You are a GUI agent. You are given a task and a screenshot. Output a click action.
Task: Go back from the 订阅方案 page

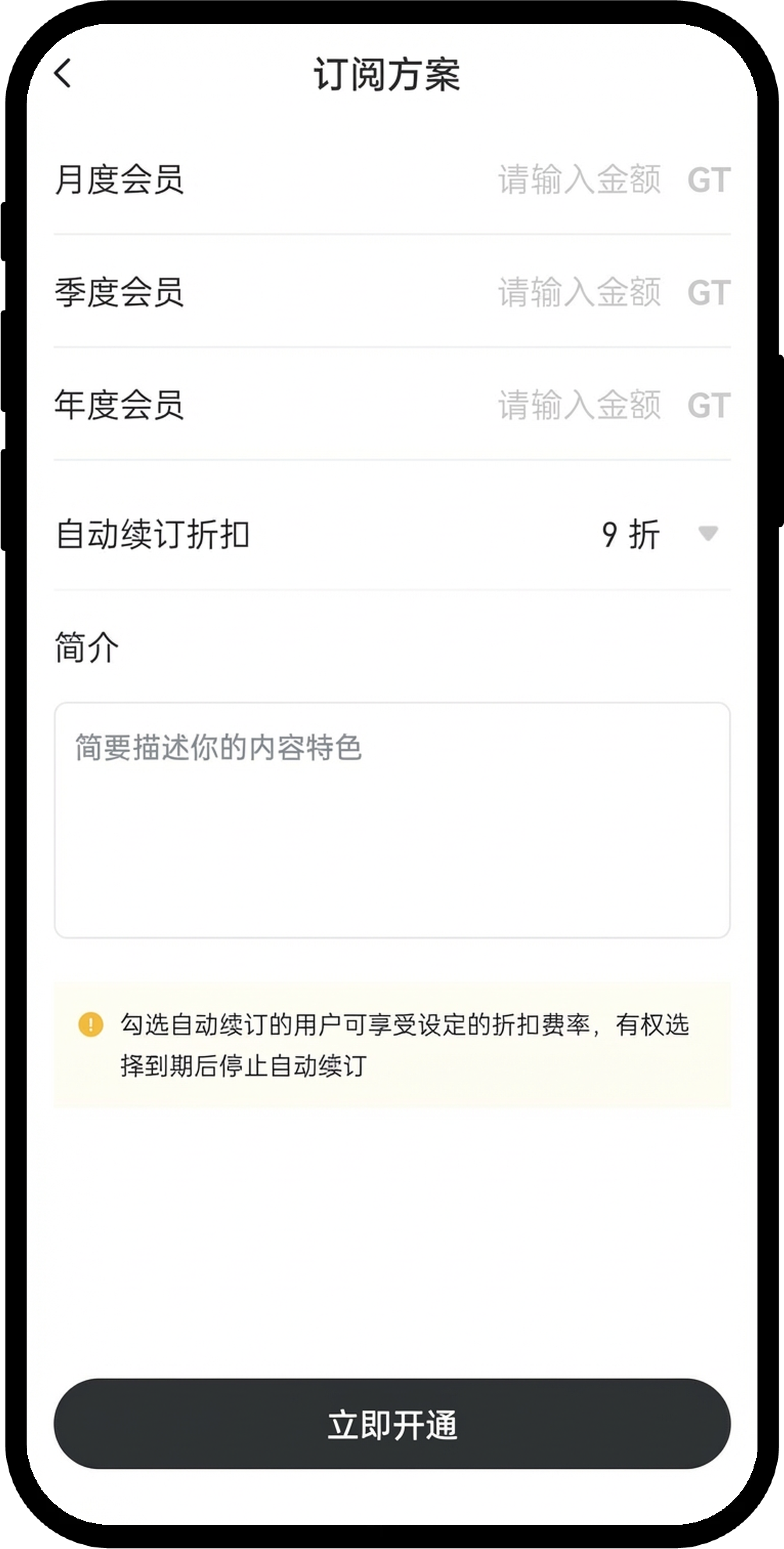click(62, 74)
